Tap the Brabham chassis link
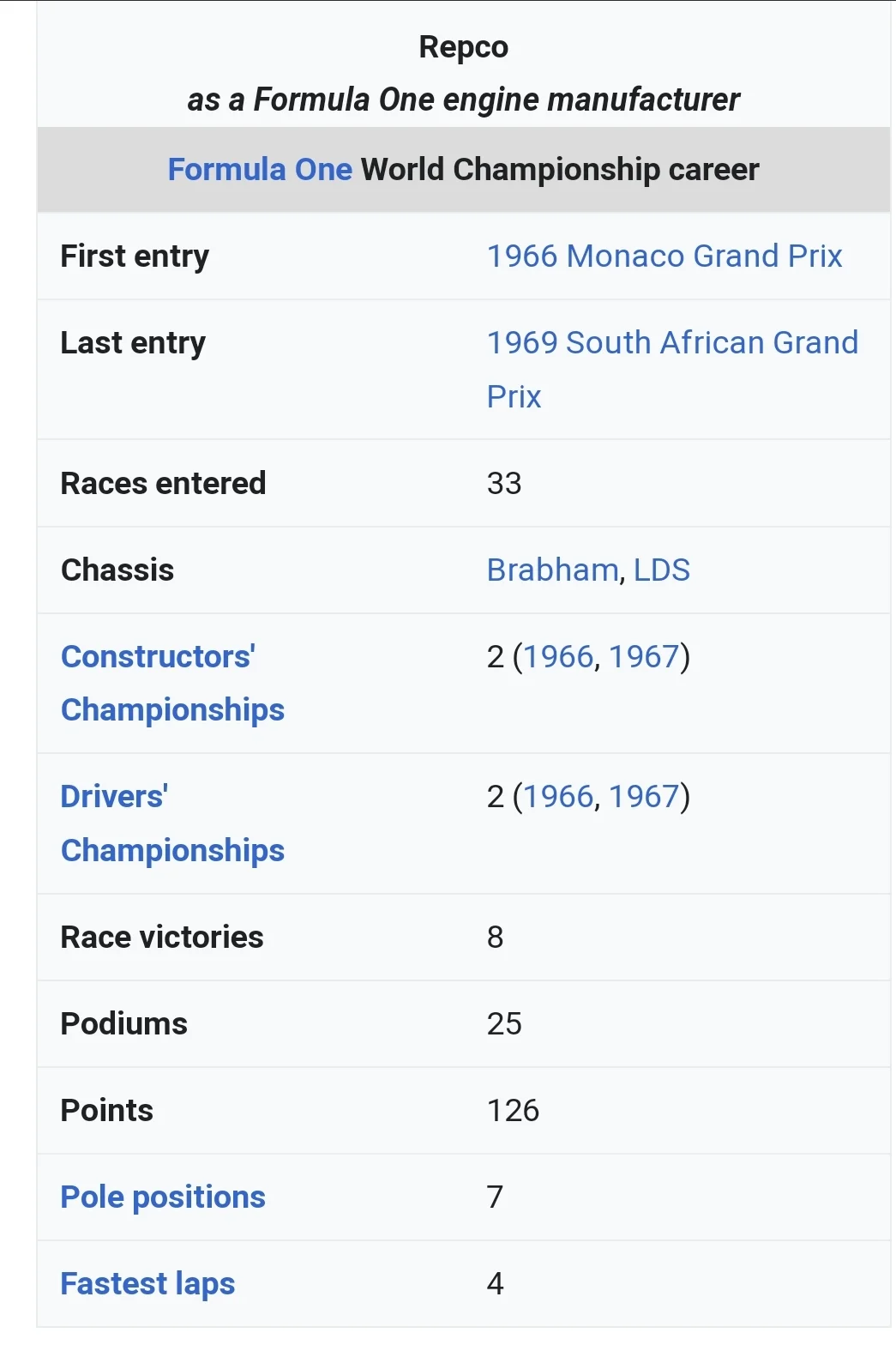Image resolution: width=896 pixels, height=1369 pixels. point(552,570)
